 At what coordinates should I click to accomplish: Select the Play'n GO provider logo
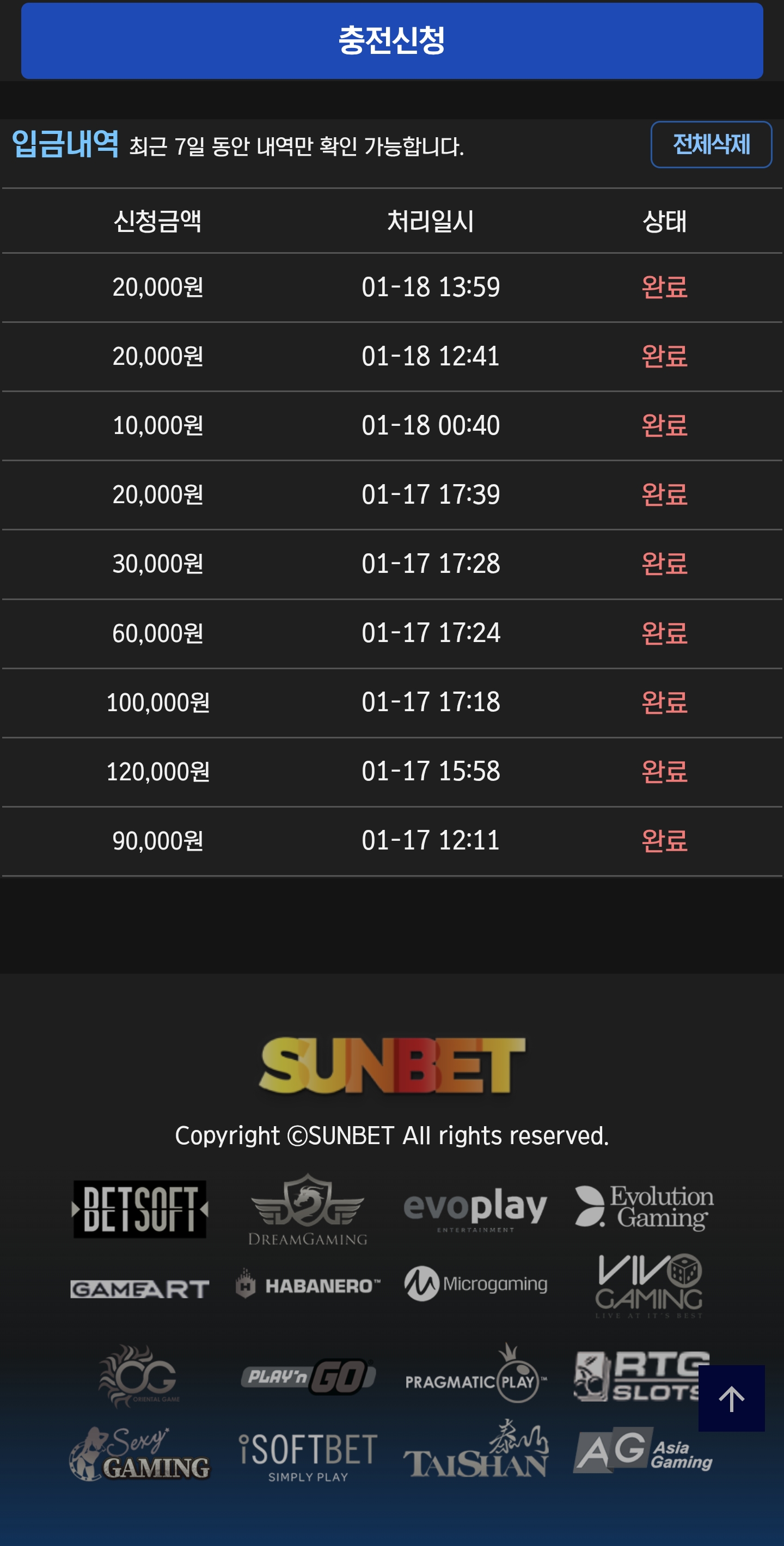(x=307, y=1377)
